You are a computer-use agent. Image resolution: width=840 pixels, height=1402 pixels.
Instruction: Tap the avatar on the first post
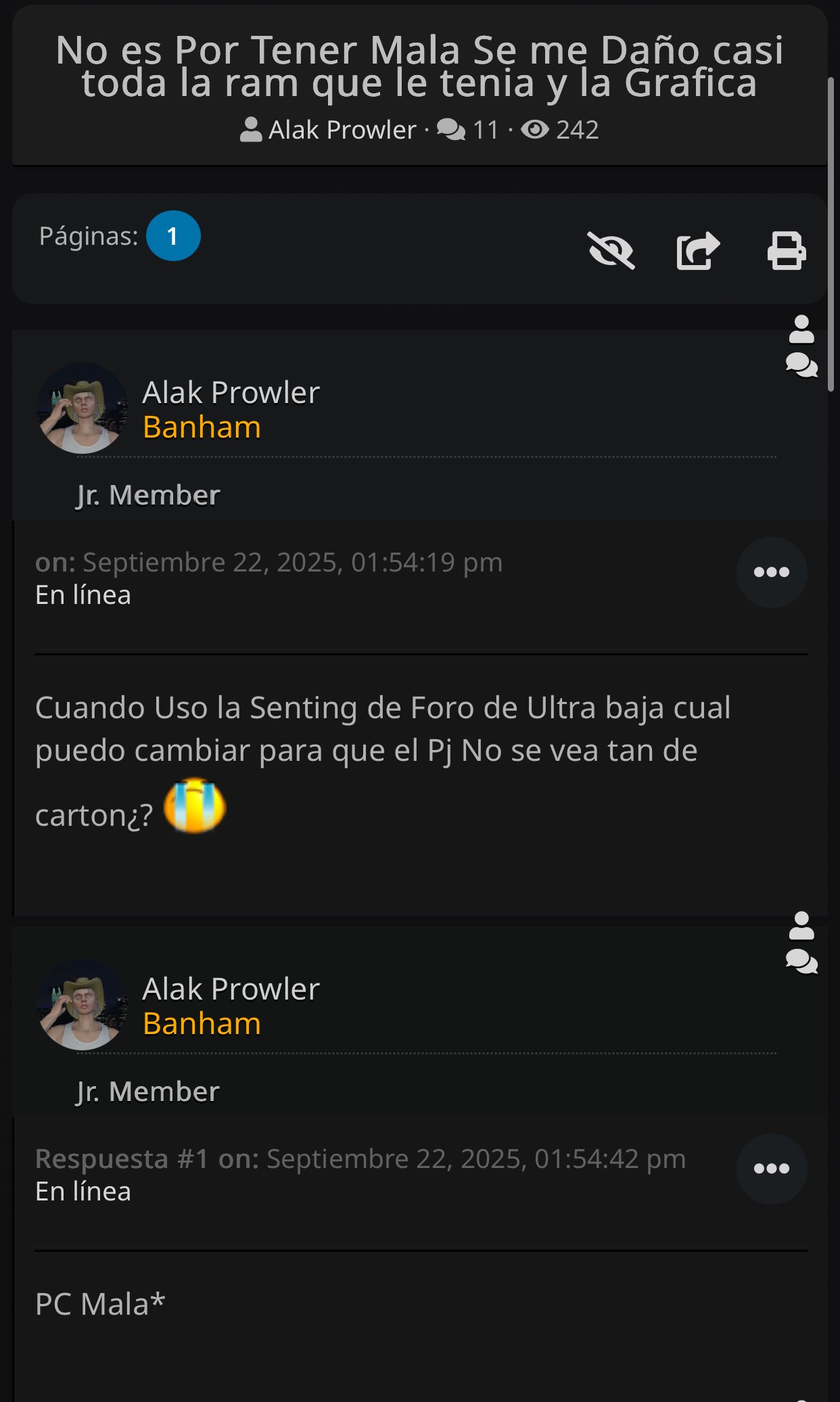83,408
